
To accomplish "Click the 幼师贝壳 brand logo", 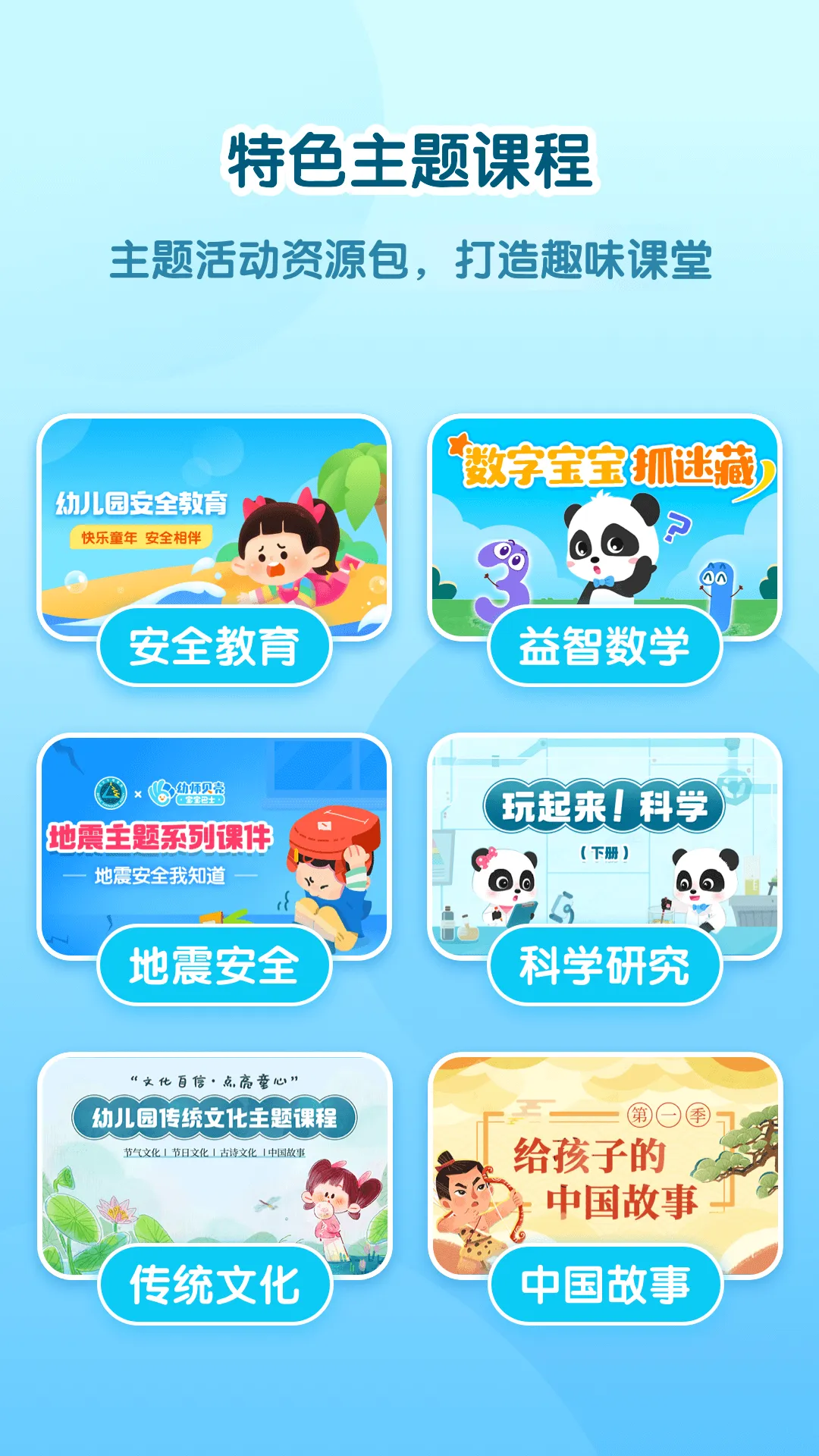I will (189, 792).
